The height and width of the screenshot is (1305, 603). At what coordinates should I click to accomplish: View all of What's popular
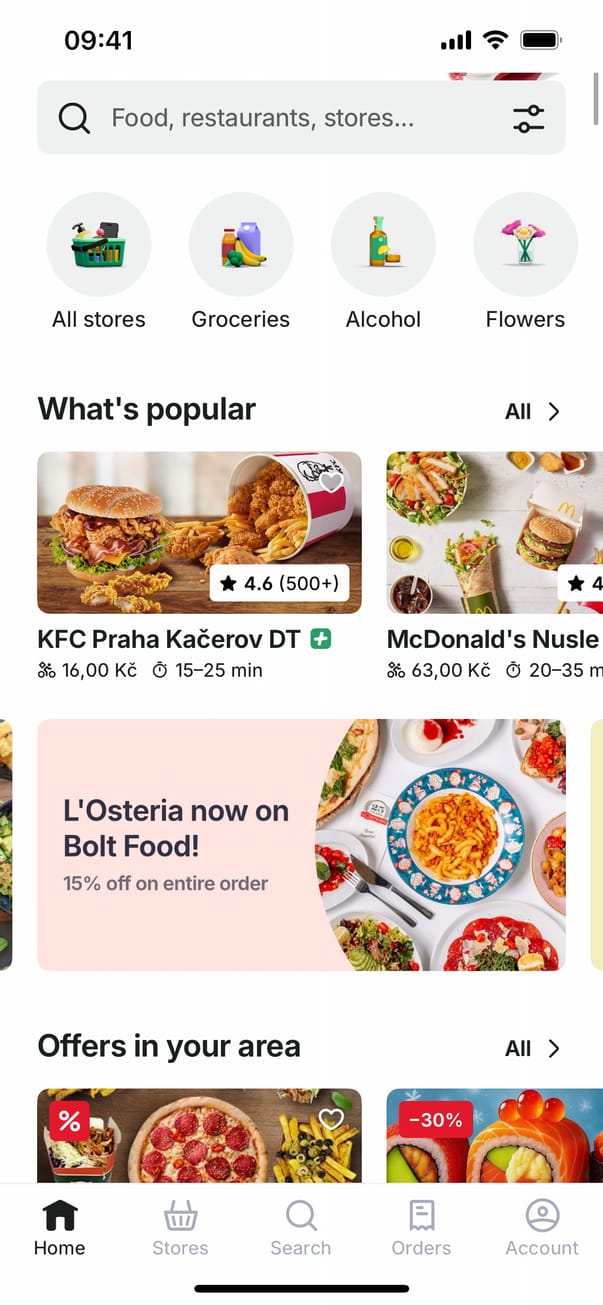point(532,411)
